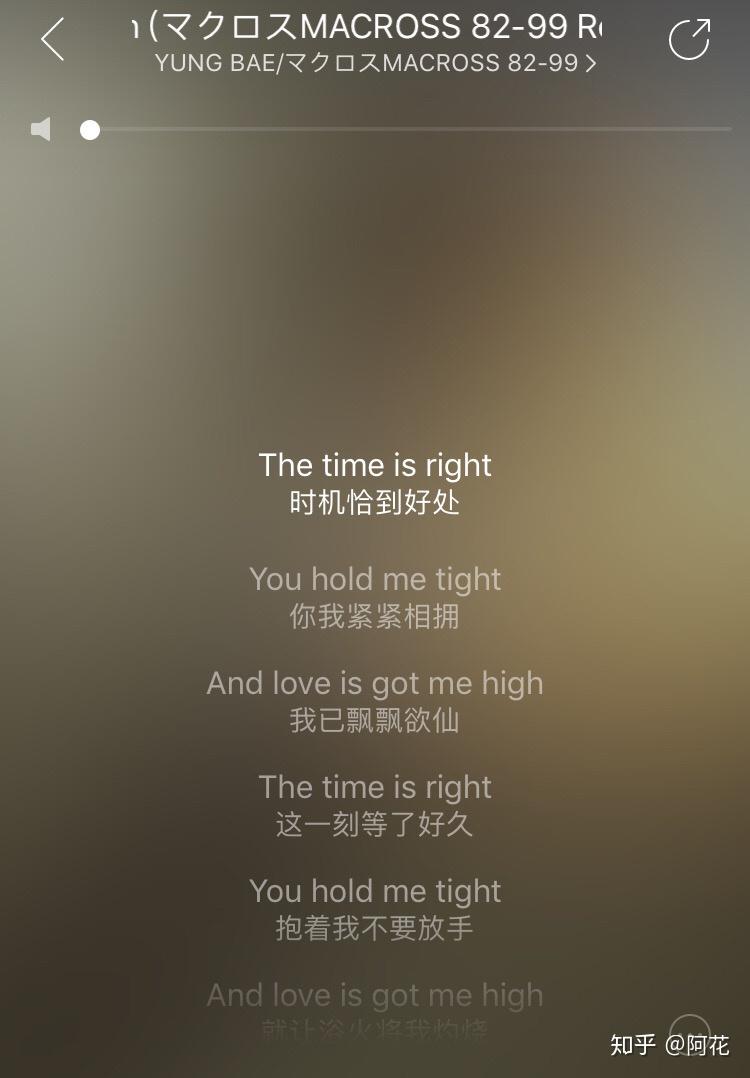Viewport: 750px width, 1078px height.
Task: Open artist YUNG BAE/マクロスMACROSS 82-99
Action: pyautogui.click(x=375, y=64)
